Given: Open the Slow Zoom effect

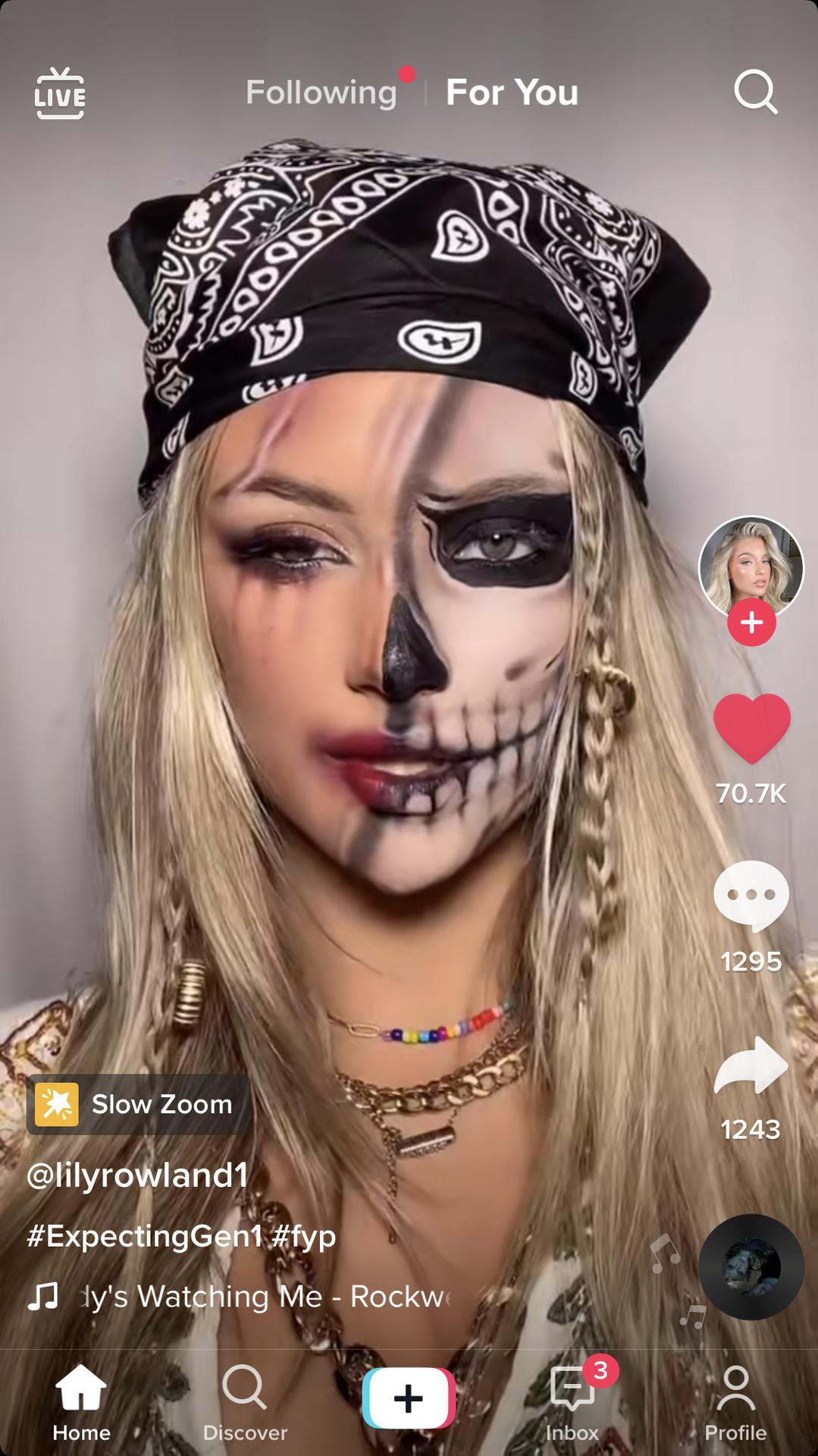Looking at the screenshot, I should click(x=138, y=1104).
